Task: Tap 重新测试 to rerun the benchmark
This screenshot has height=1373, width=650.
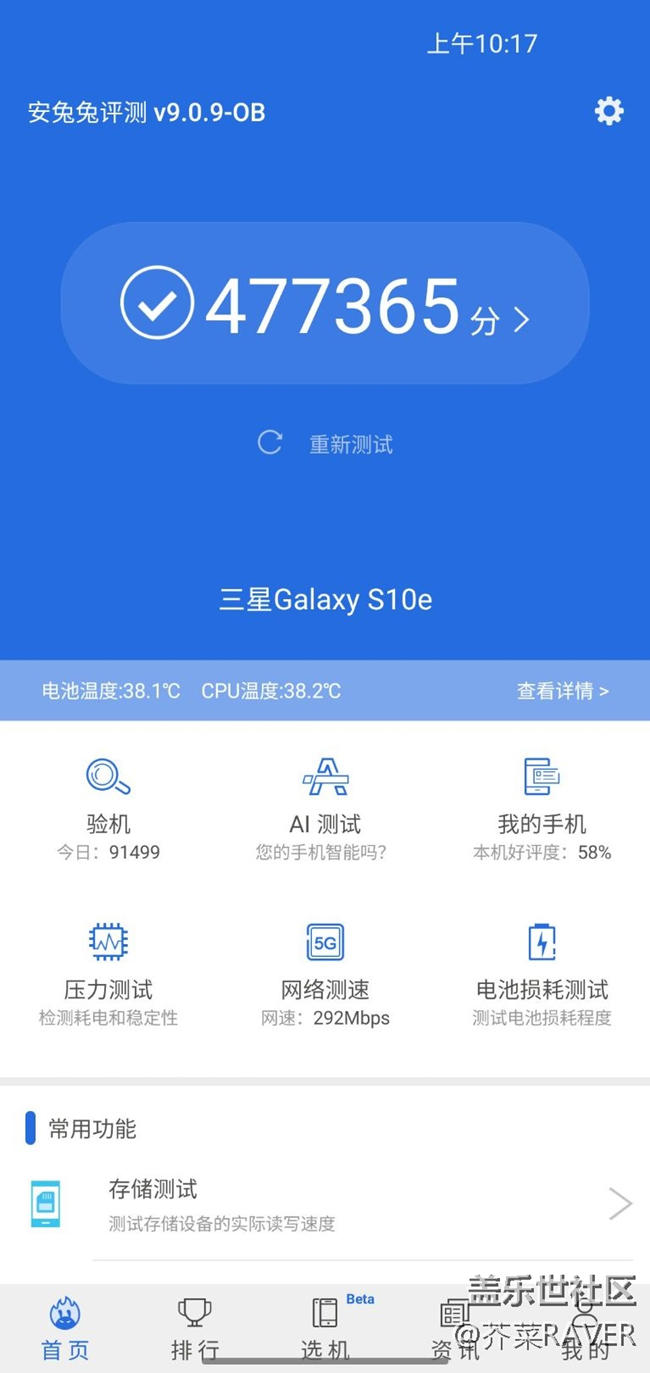Action: point(326,444)
